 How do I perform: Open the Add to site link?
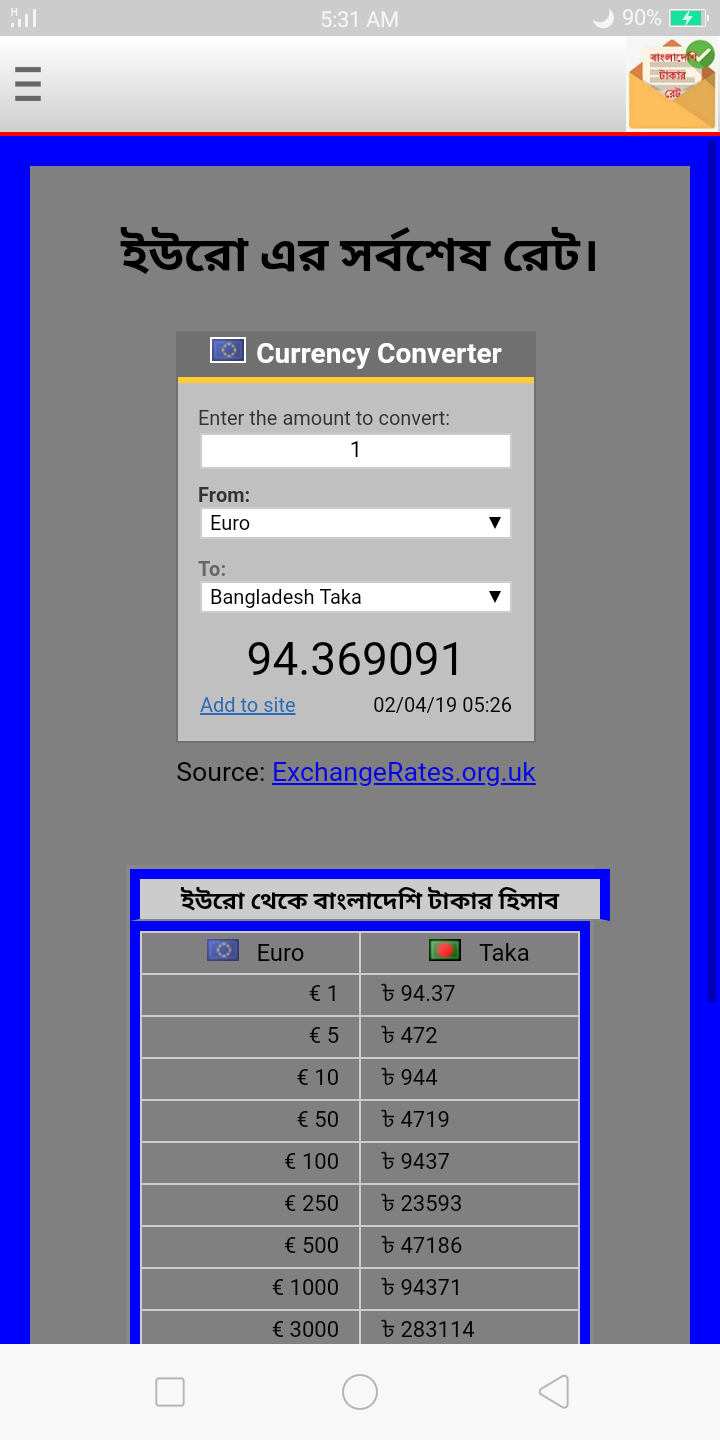247,705
